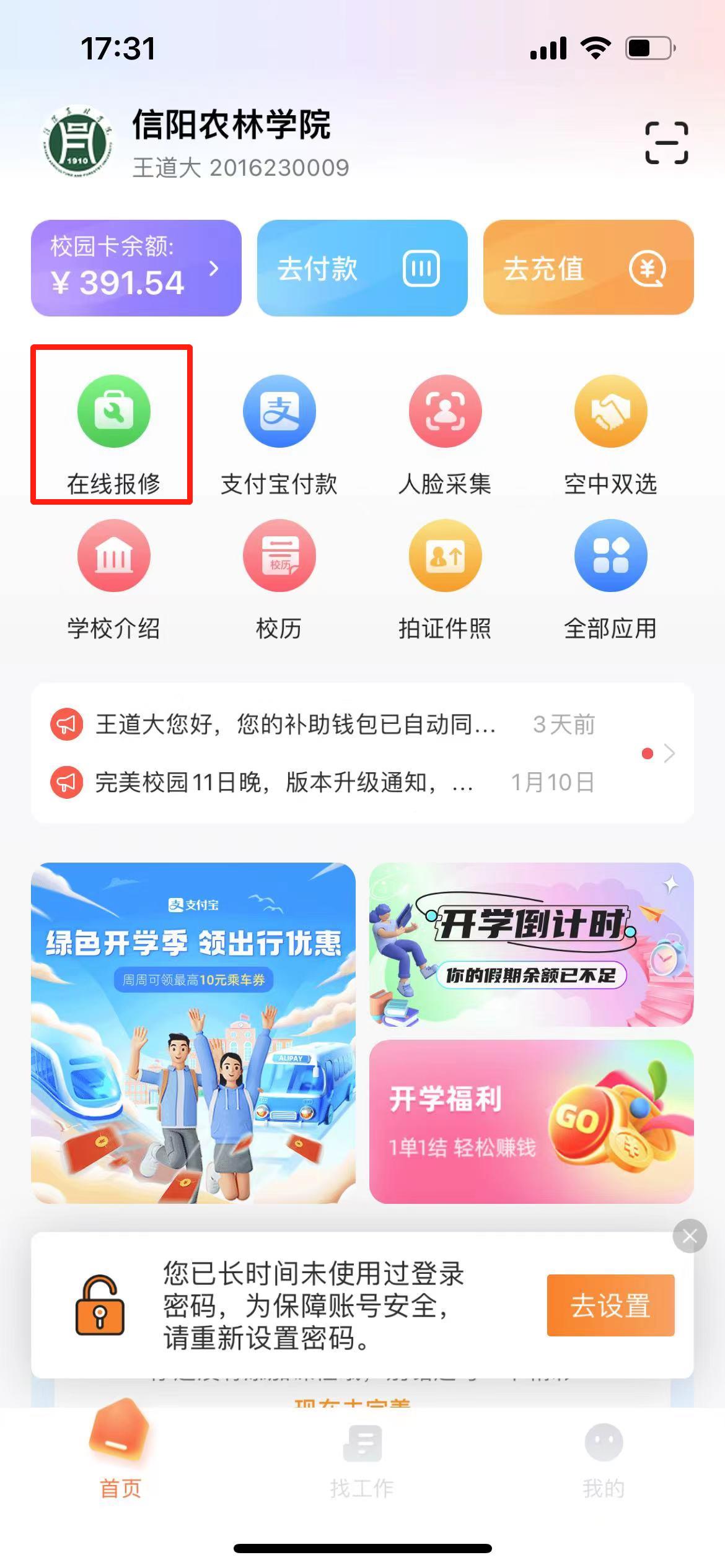Viewport: 725px width, 1568px height.
Task: Open 空中双选
Action: point(610,433)
